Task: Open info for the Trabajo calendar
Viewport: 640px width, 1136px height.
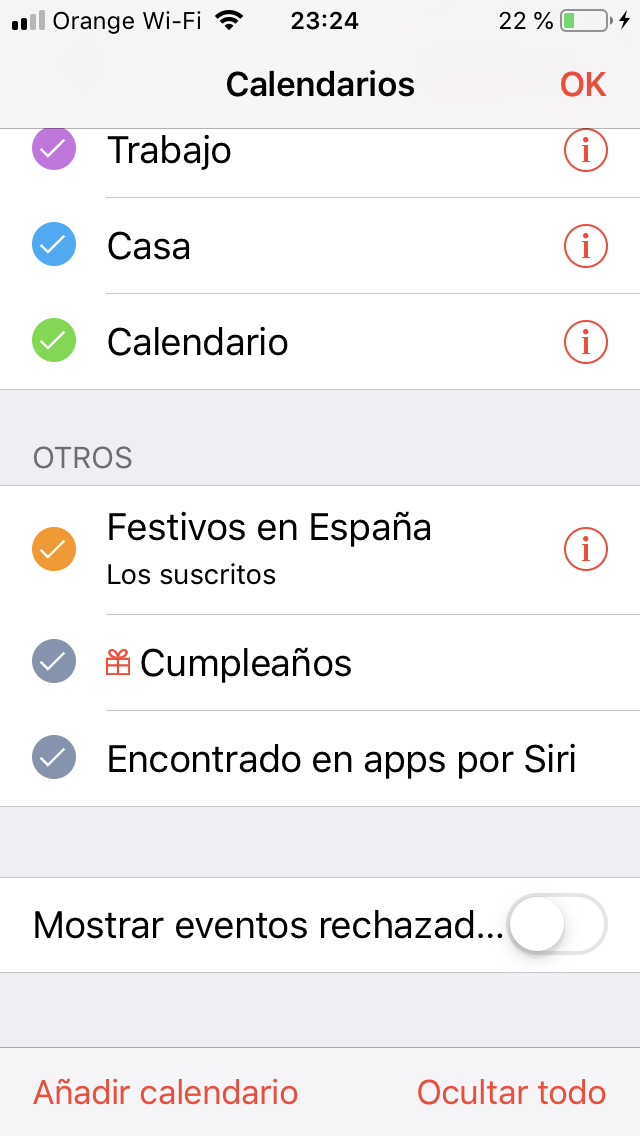Action: [585, 150]
